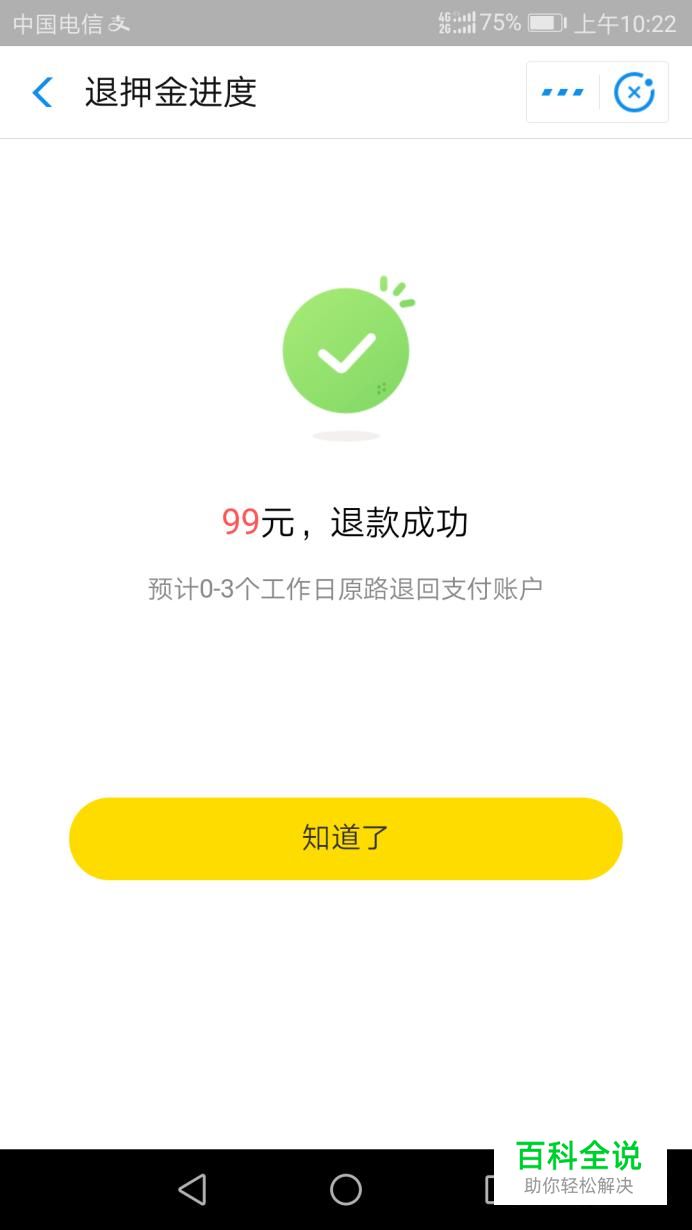Confirm with the yellow 知道了 button
This screenshot has height=1230, width=692.
(346, 838)
